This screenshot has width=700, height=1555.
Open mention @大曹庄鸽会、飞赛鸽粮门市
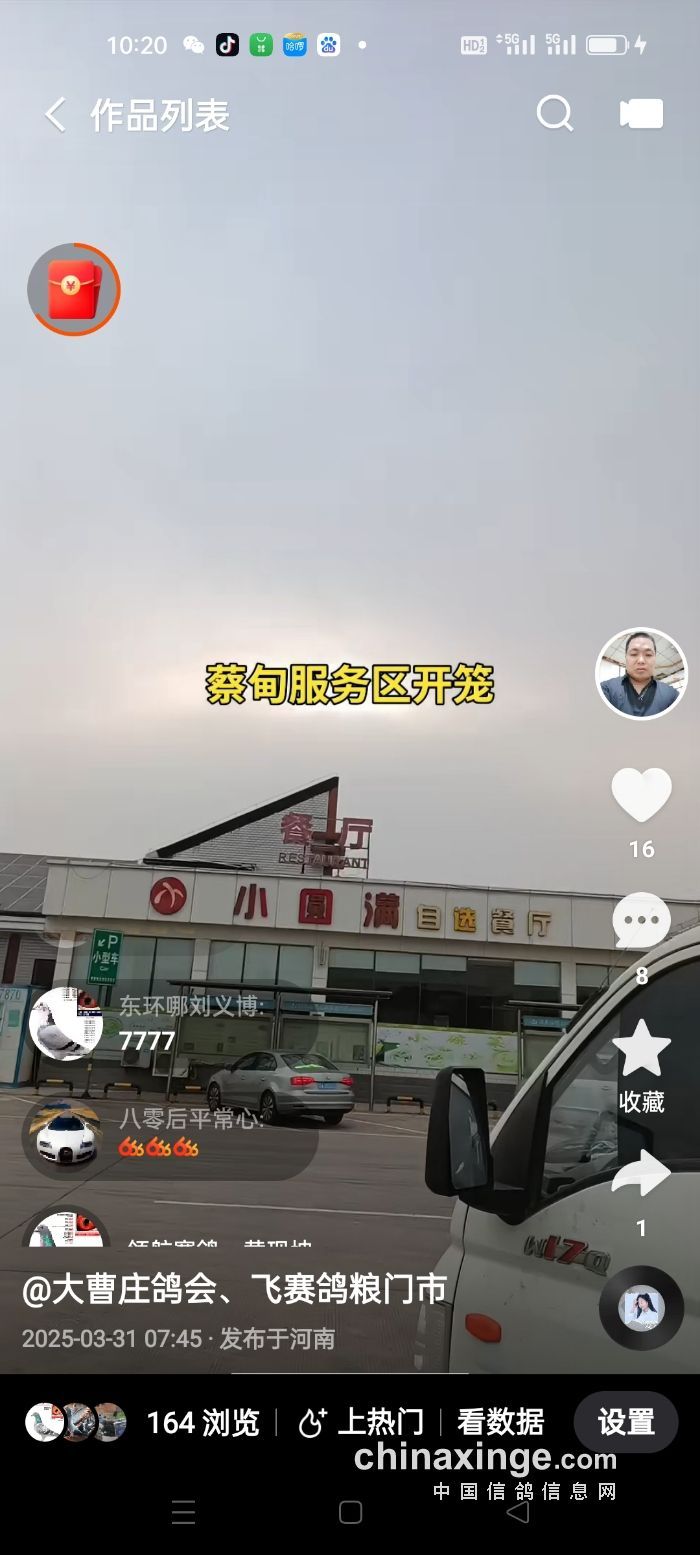(x=234, y=1290)
